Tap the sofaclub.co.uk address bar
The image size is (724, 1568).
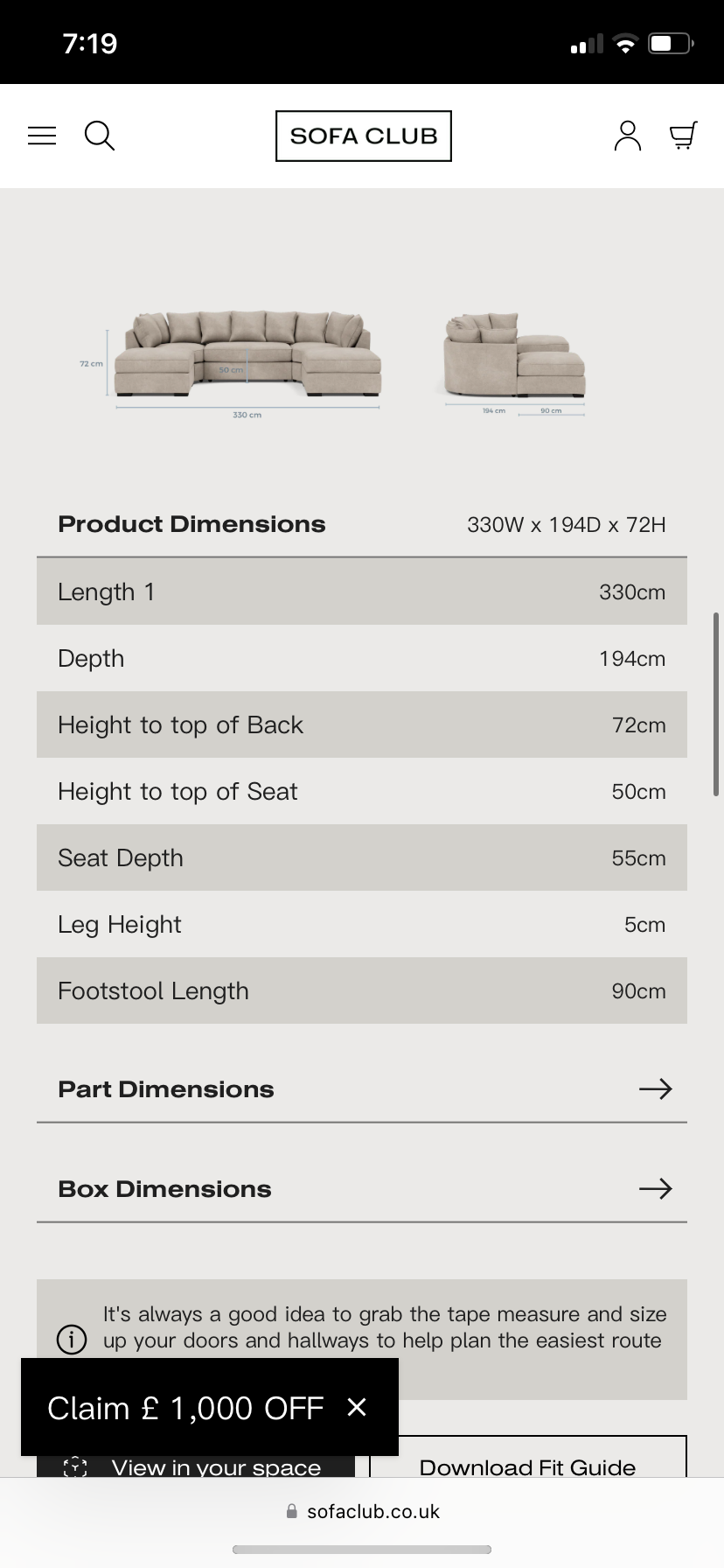(362, 1511)
